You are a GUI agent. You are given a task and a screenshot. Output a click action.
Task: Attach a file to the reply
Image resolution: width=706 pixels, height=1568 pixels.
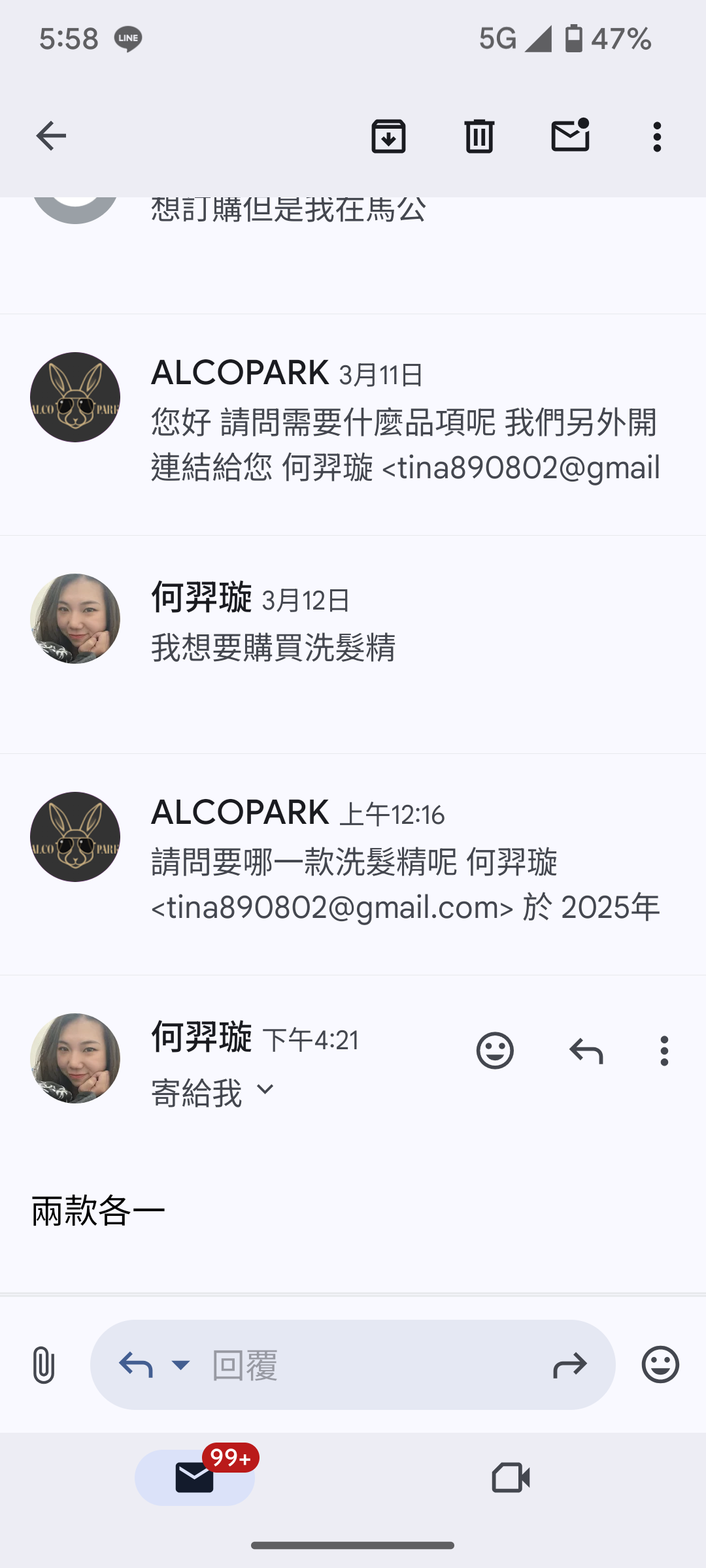43,1365
